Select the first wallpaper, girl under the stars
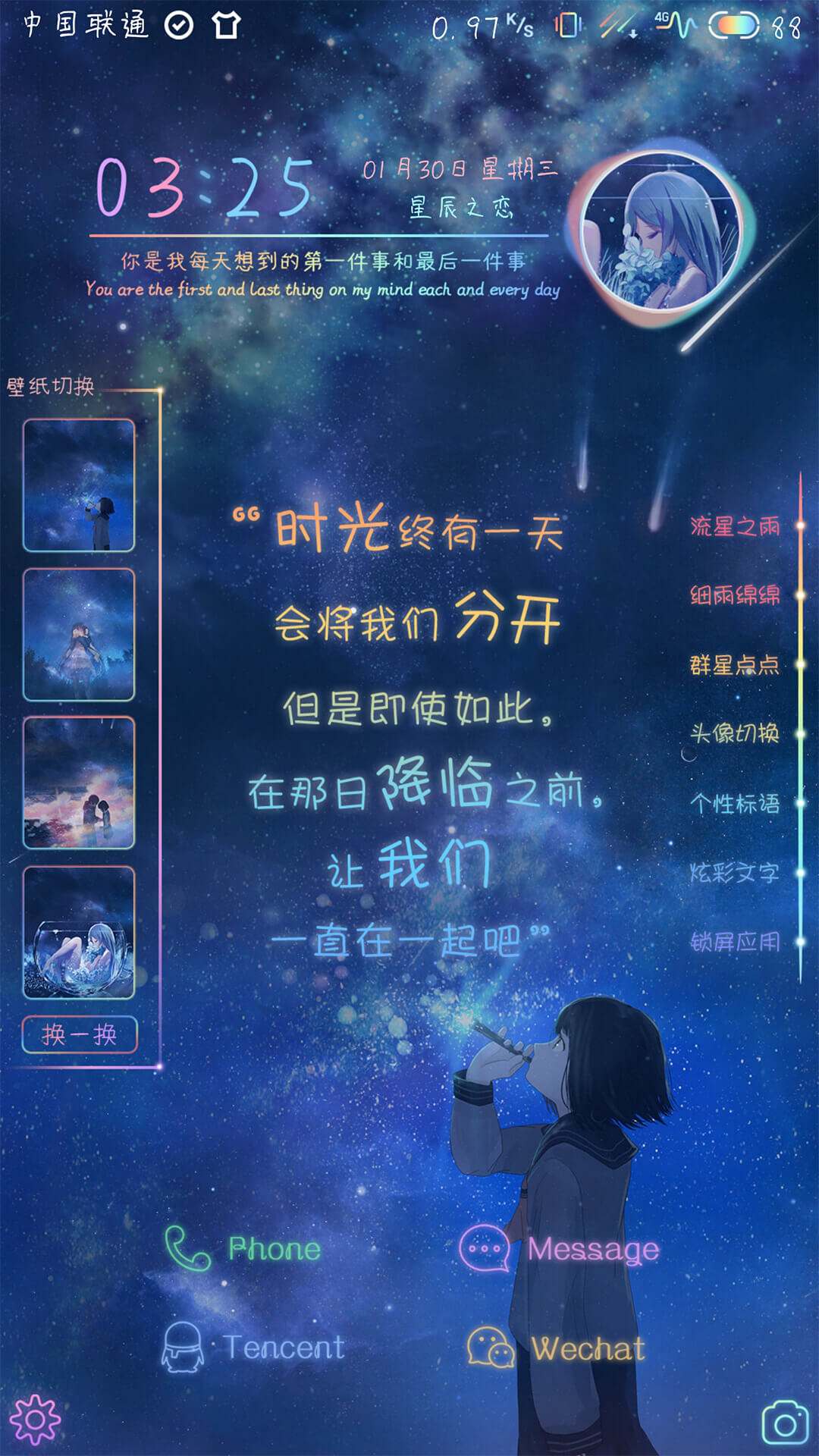This screenshot has height=1456, width=819. click(x=79, y=485)
